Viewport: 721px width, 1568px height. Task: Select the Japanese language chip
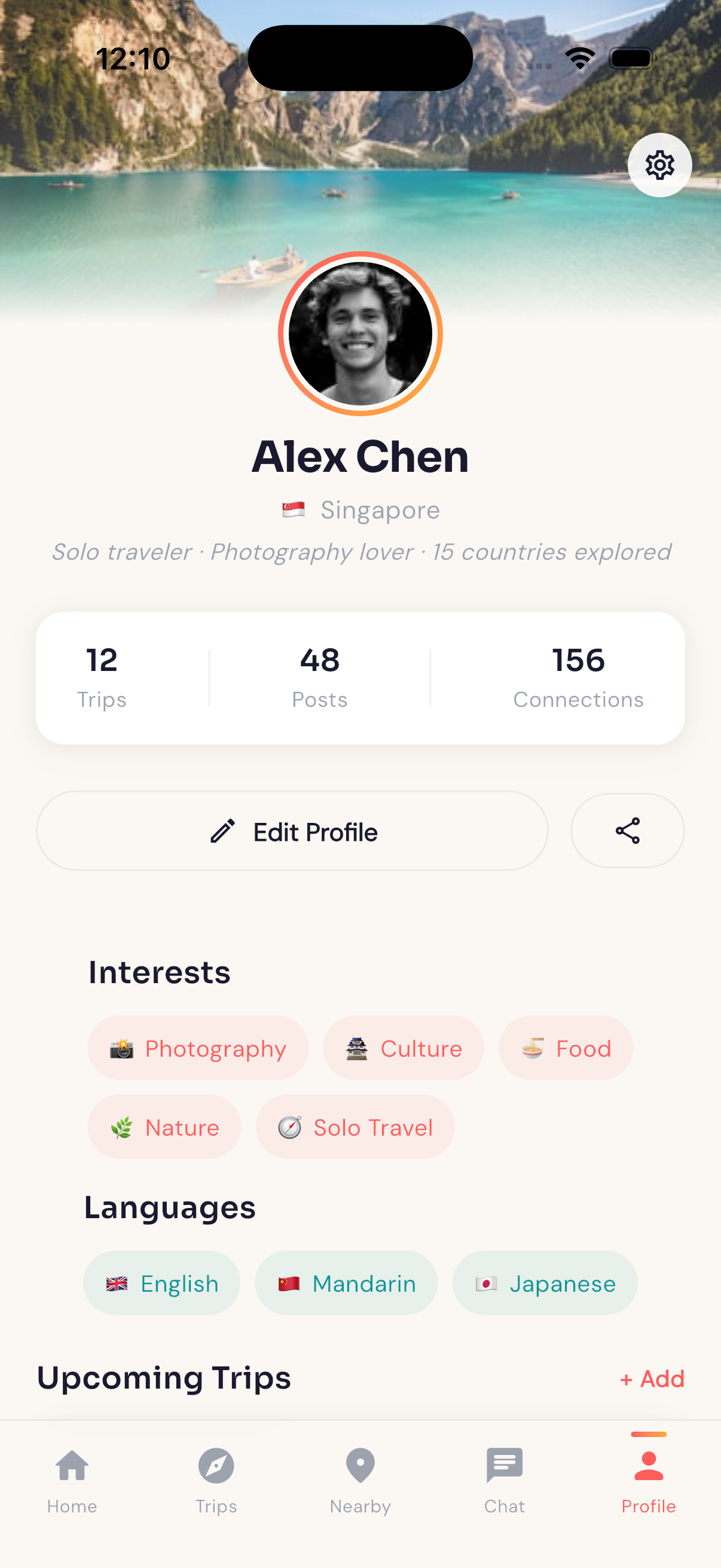(x=545, y=1283)
